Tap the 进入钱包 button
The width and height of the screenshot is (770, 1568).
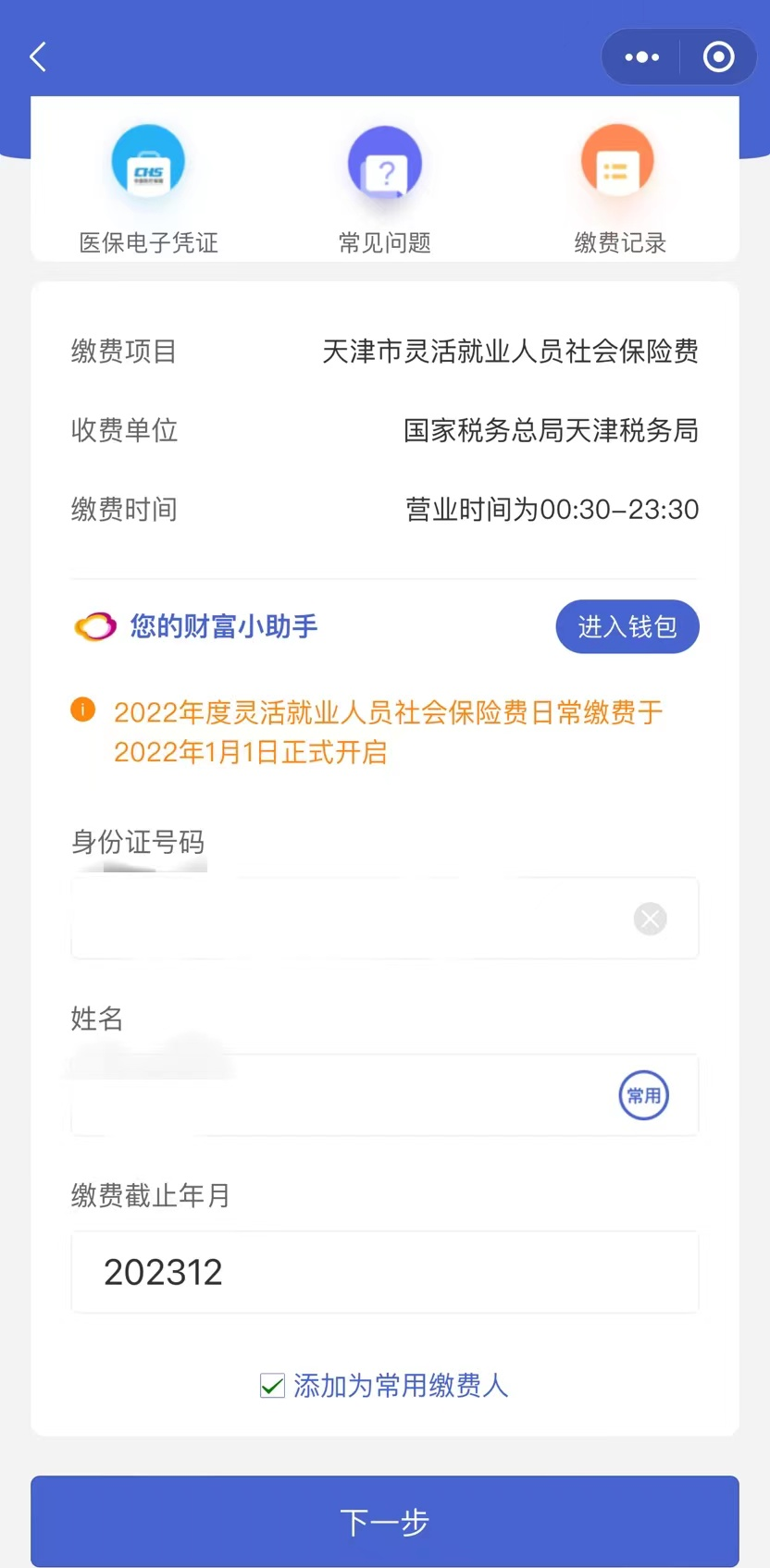pyautogui.click(x=627, y=627)
